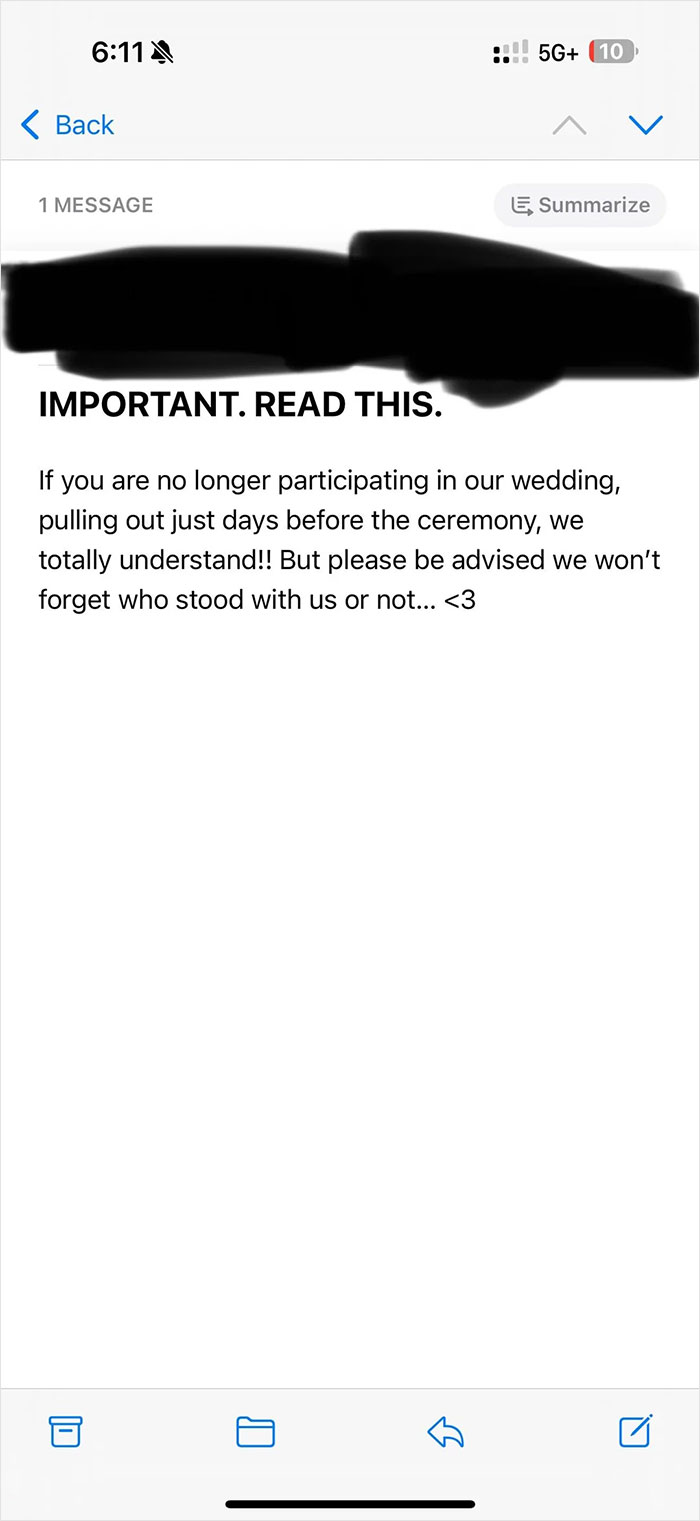Compose a new email

pyautogui.click(x=636, y=1431)
